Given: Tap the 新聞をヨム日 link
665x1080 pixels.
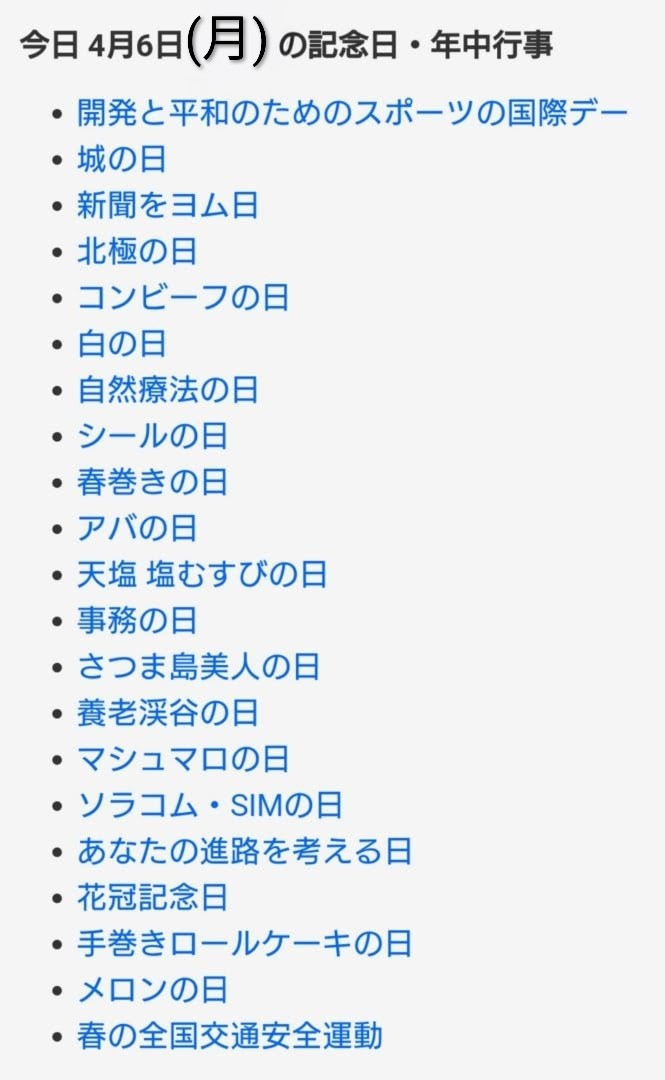Looking at the screenshot, I should (168, 205).
